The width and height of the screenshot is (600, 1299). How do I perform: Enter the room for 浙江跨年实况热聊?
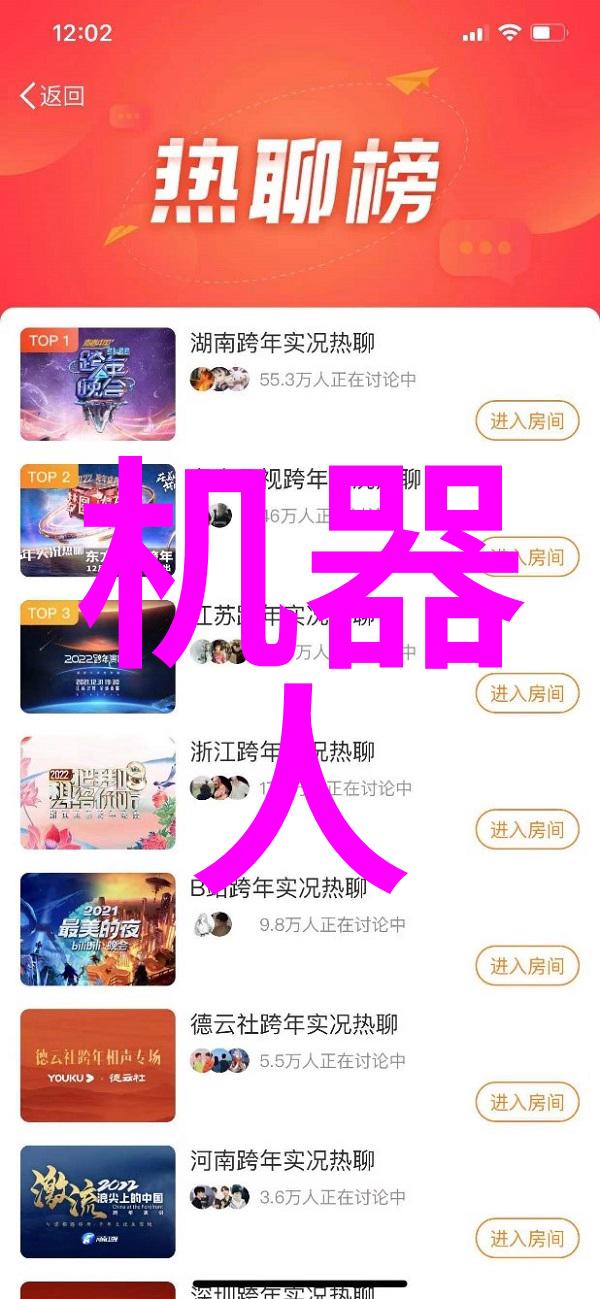527,829
